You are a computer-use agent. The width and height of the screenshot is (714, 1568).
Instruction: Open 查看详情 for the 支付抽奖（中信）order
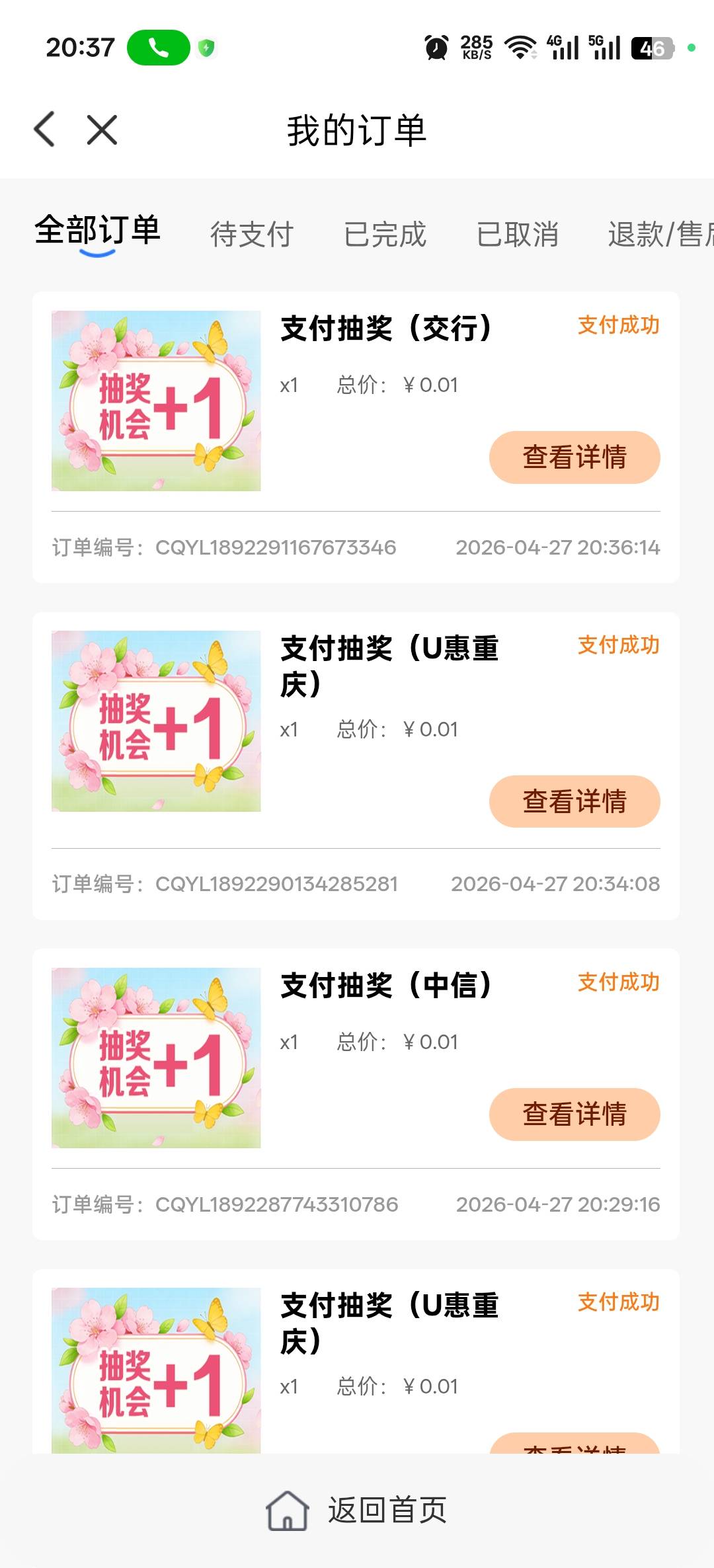click(574, 1115)
